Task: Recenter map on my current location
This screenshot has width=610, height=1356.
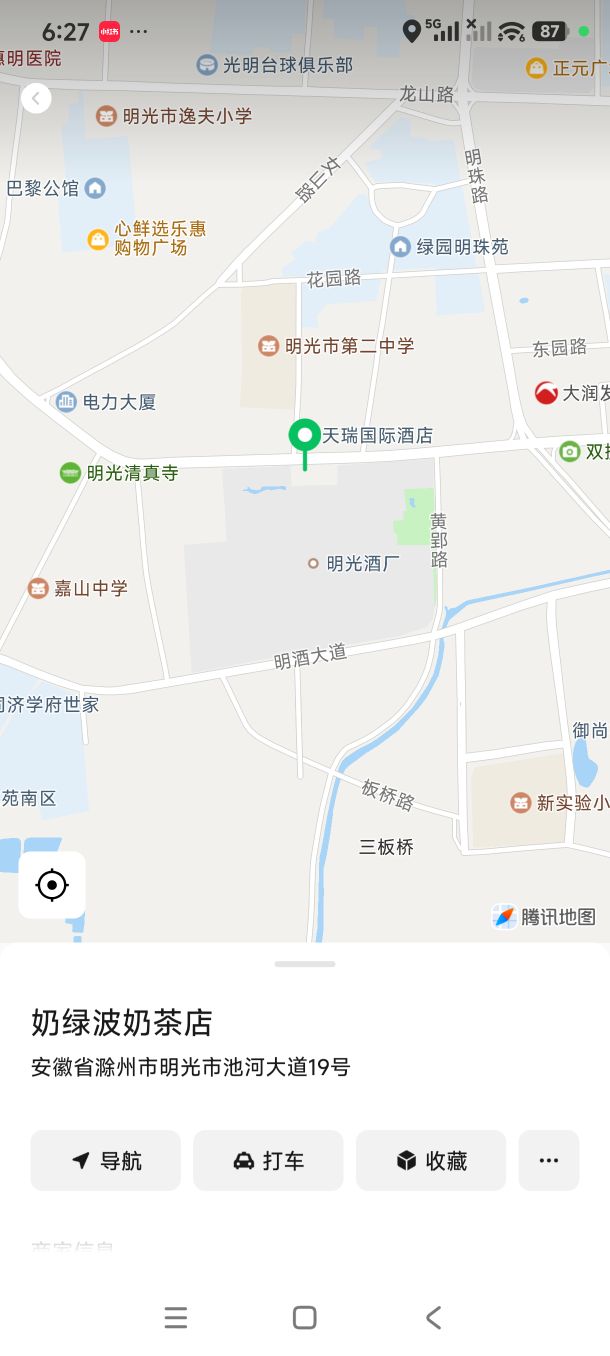Action: [x=52, y=885]
